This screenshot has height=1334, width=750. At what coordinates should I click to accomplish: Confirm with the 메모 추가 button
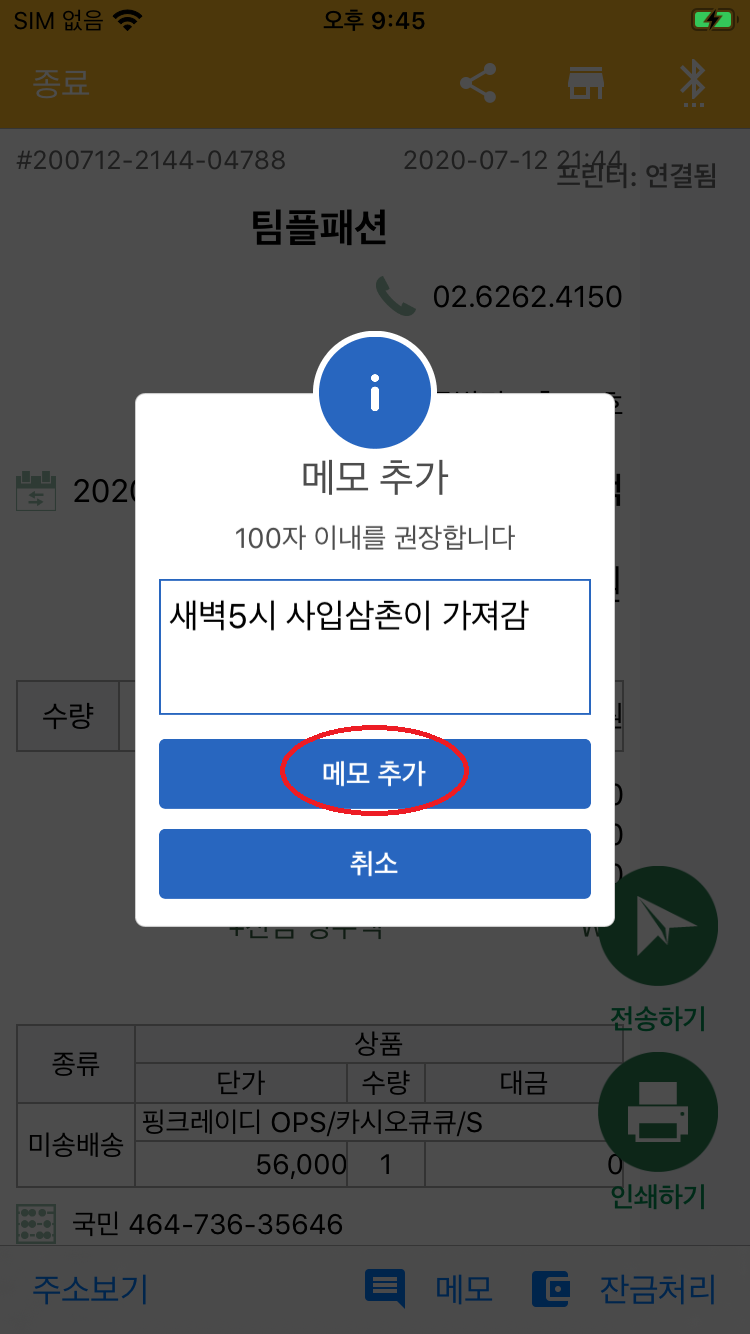pos(374,773)
